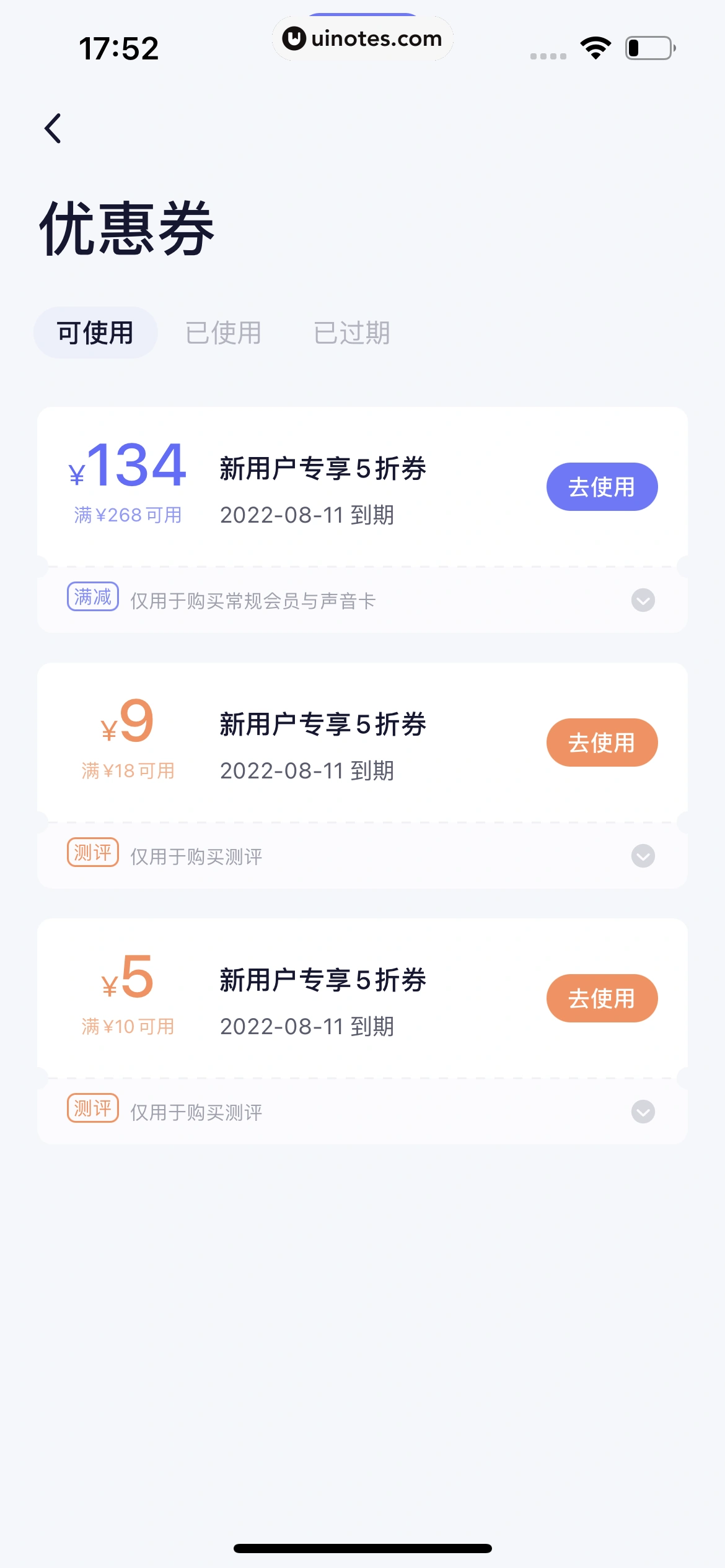Select the 可使用 tab
Image resolution: width=725 pixels, height=1568 pixels.
click(95, 331)
